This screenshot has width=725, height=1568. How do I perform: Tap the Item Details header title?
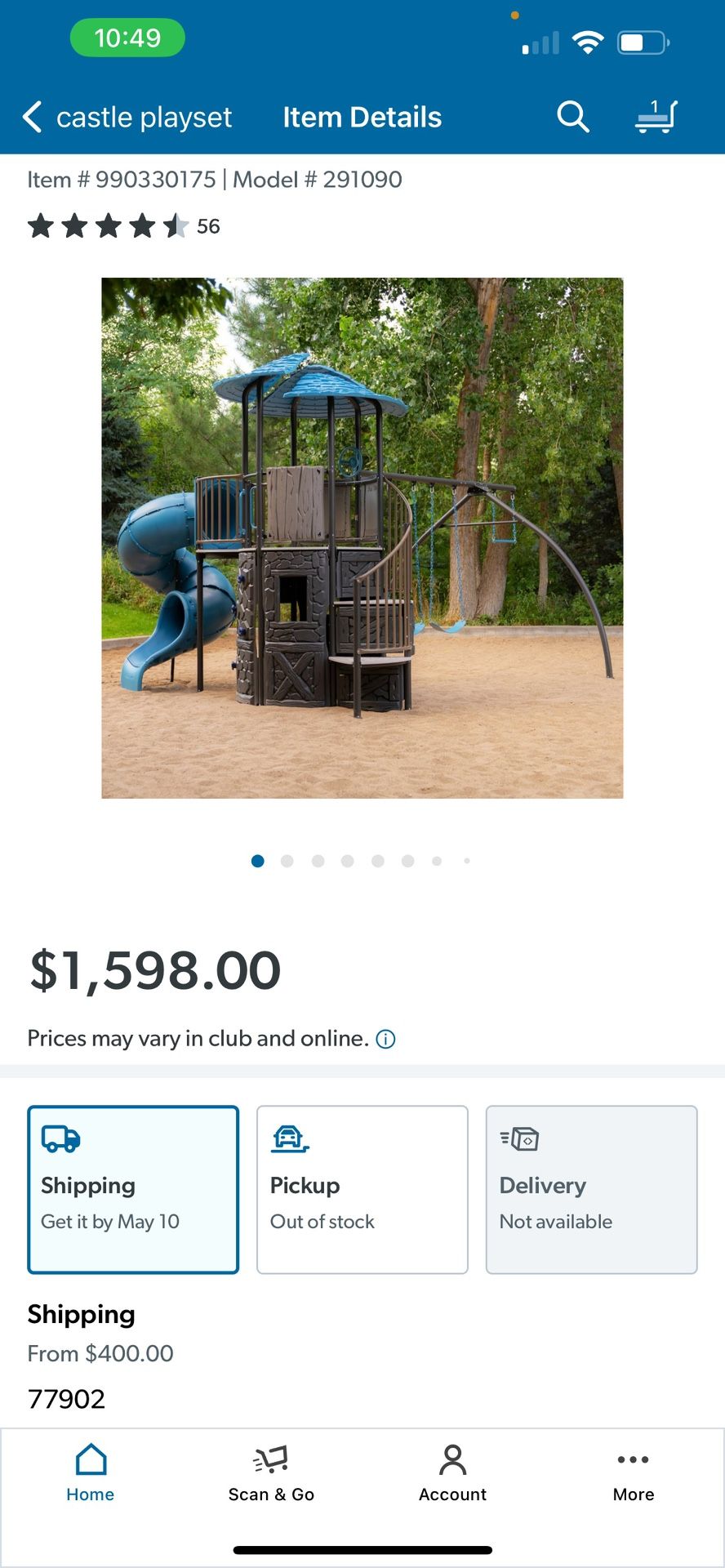click(362, 117)
